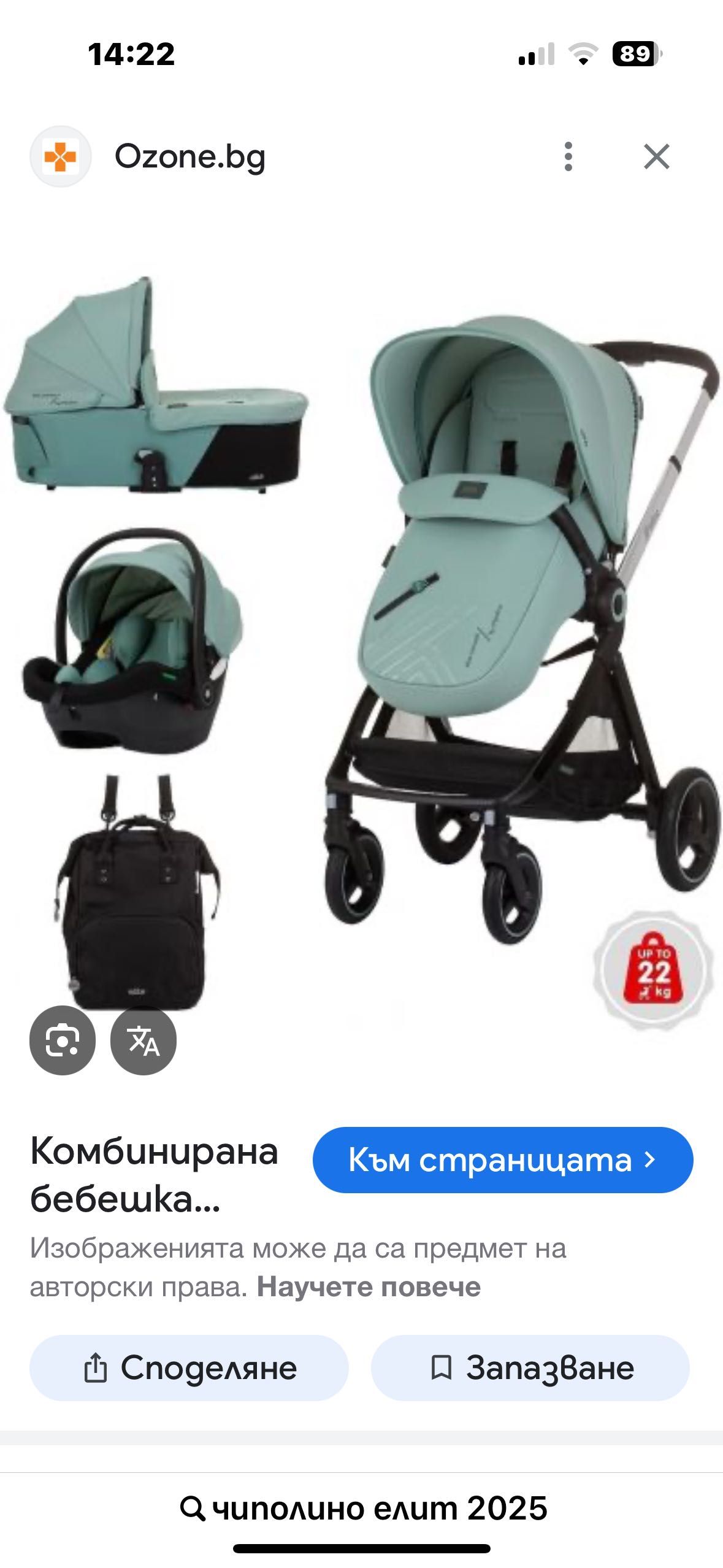Open the 'Научете повече' link

[x=369, y=1287]
